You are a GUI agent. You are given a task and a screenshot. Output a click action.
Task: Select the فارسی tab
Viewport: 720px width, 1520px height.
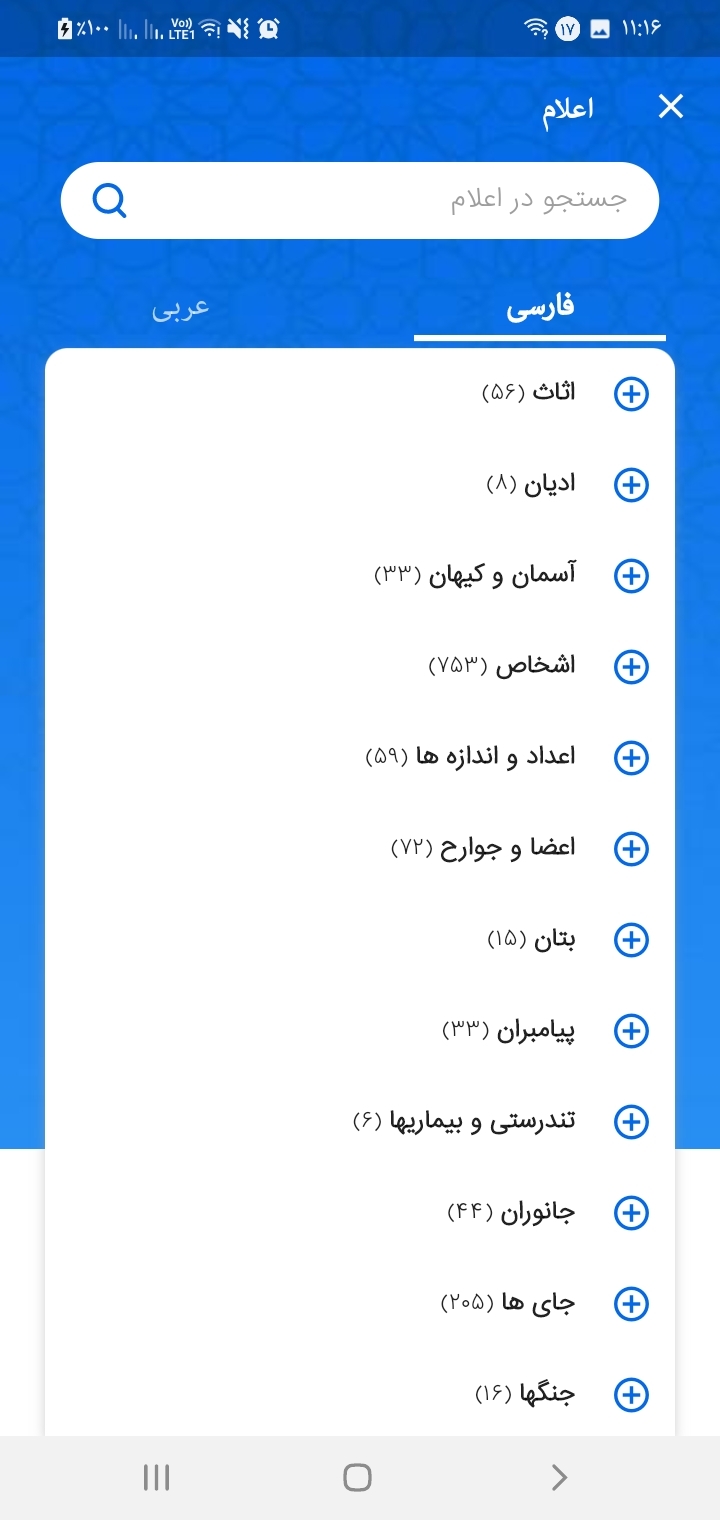(x=540, y=307)
